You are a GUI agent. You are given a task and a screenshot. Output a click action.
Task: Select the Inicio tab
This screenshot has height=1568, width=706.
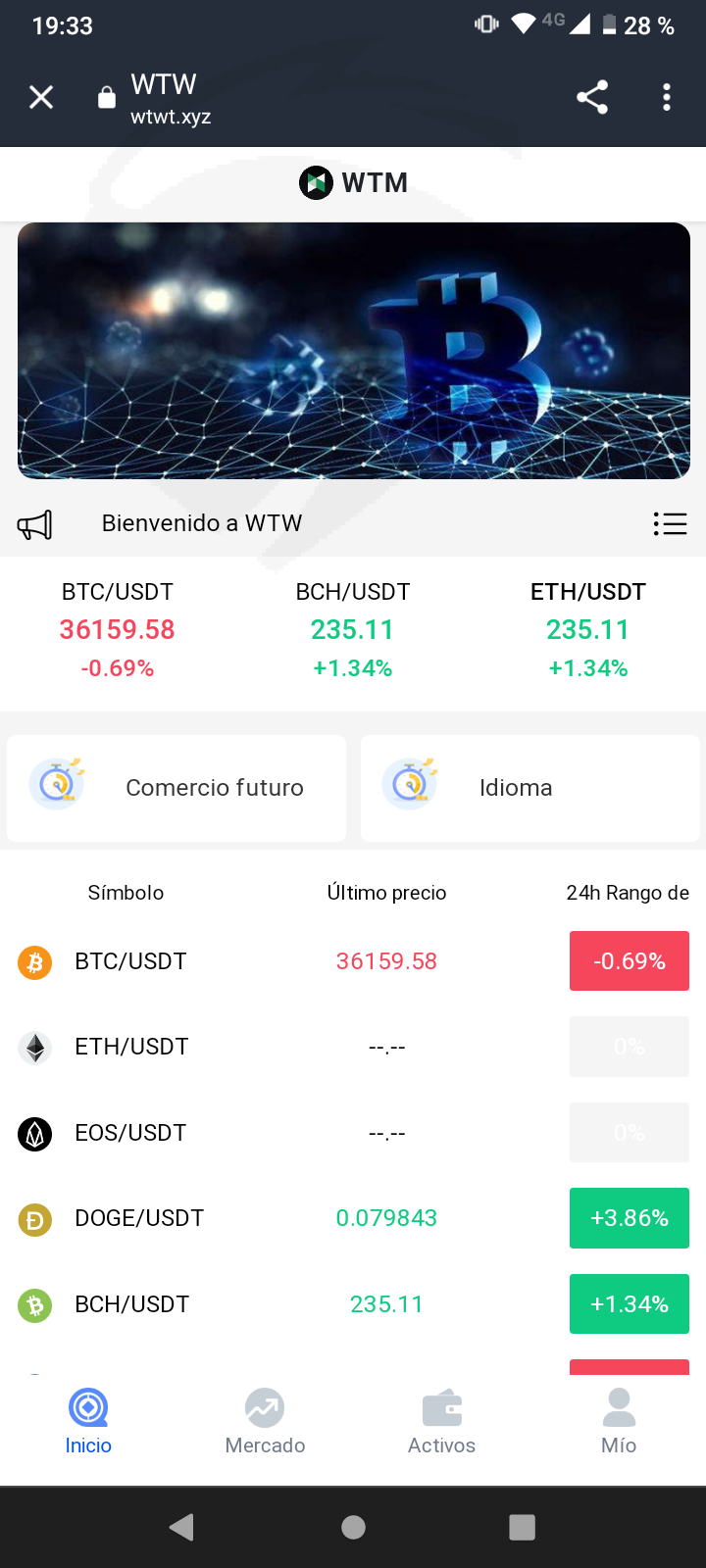pyautogui.click(x=88, y=1423)
